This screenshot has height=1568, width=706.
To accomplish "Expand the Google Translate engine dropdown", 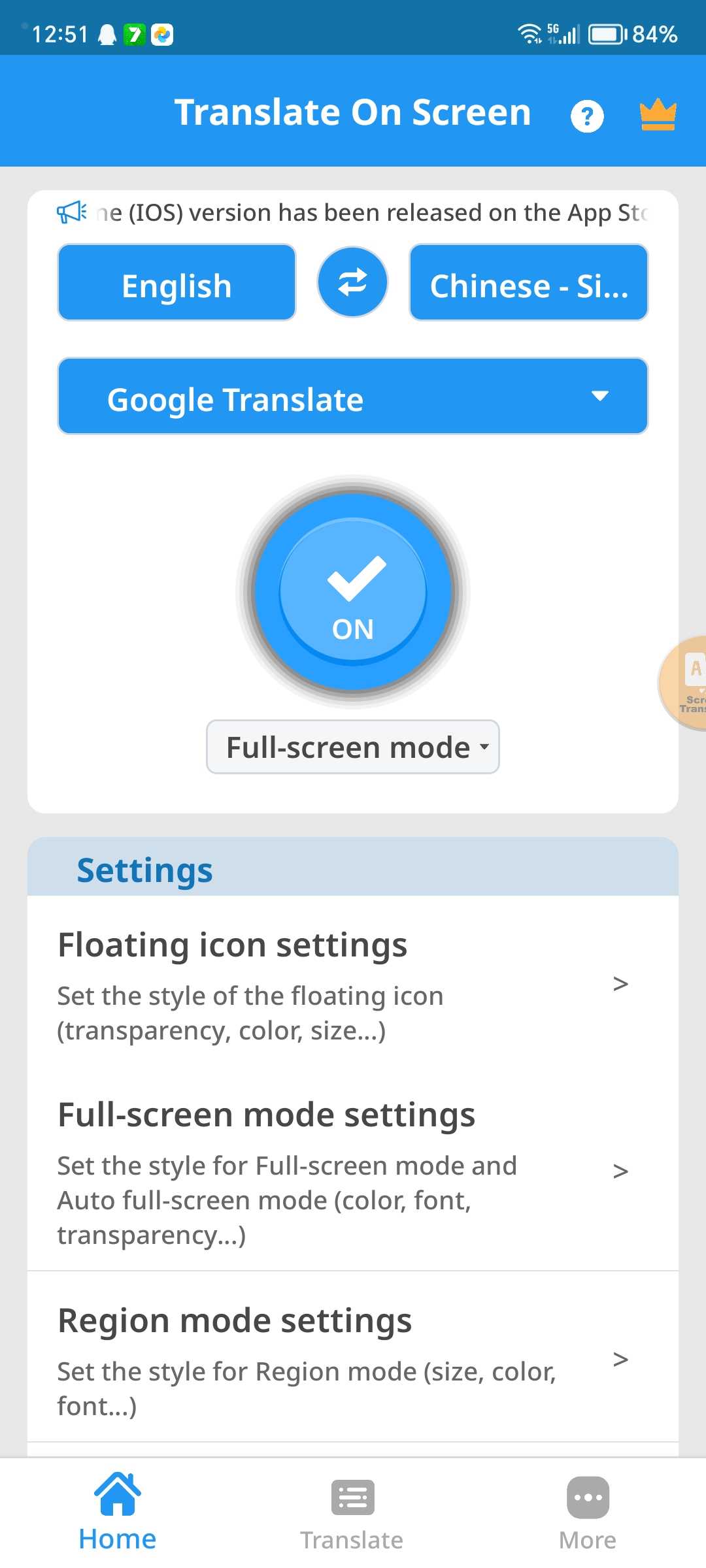I will [353, 397].
